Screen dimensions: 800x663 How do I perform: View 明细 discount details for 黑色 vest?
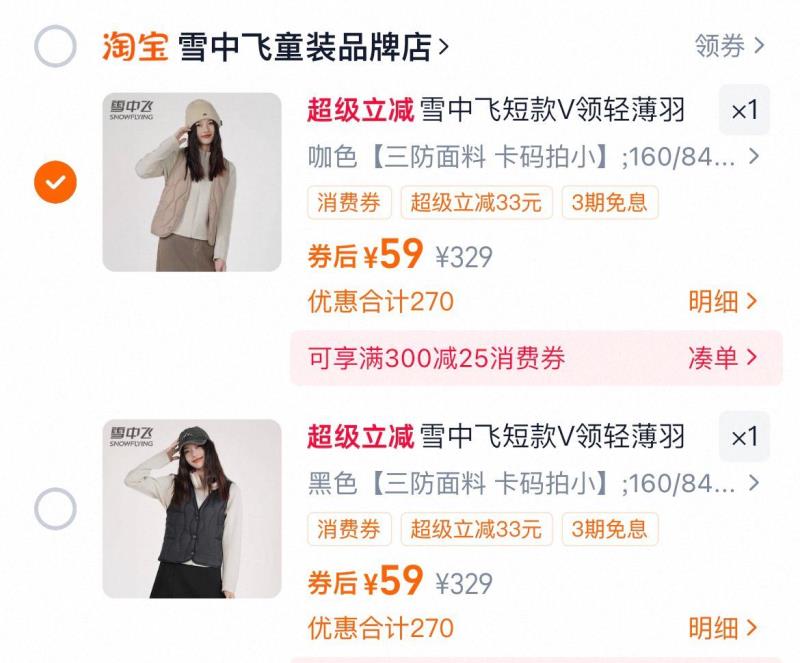pos(722,628)
